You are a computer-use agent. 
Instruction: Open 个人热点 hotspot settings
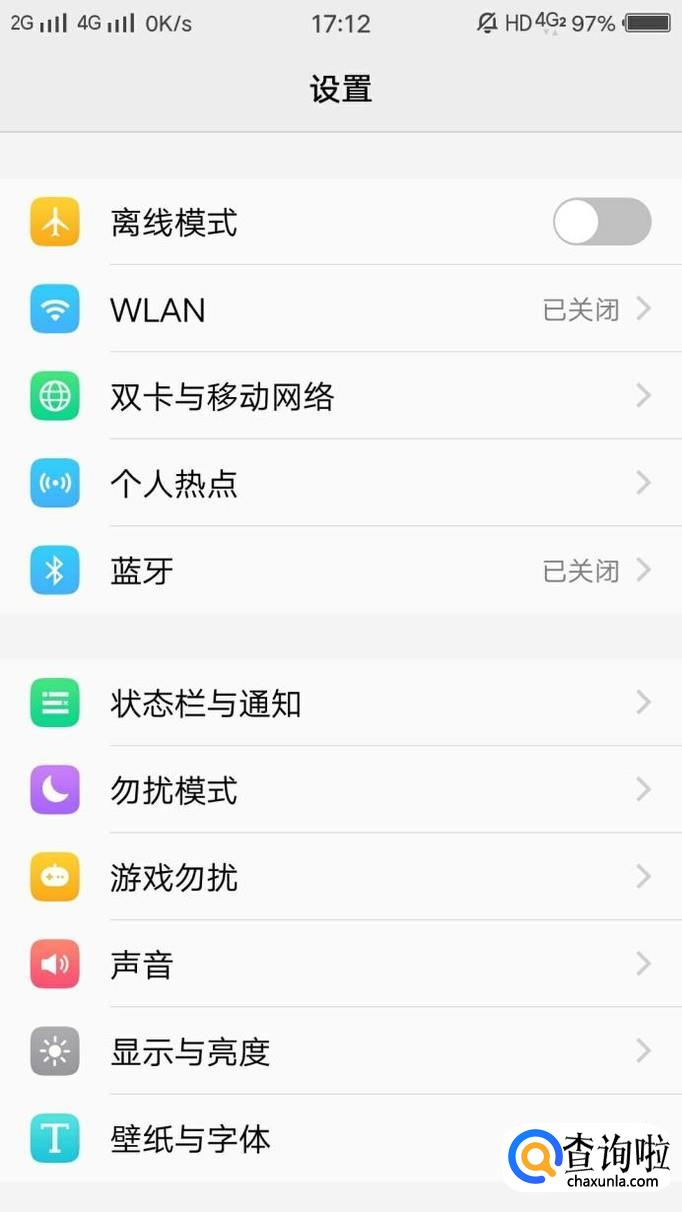[x=340, y=484]
